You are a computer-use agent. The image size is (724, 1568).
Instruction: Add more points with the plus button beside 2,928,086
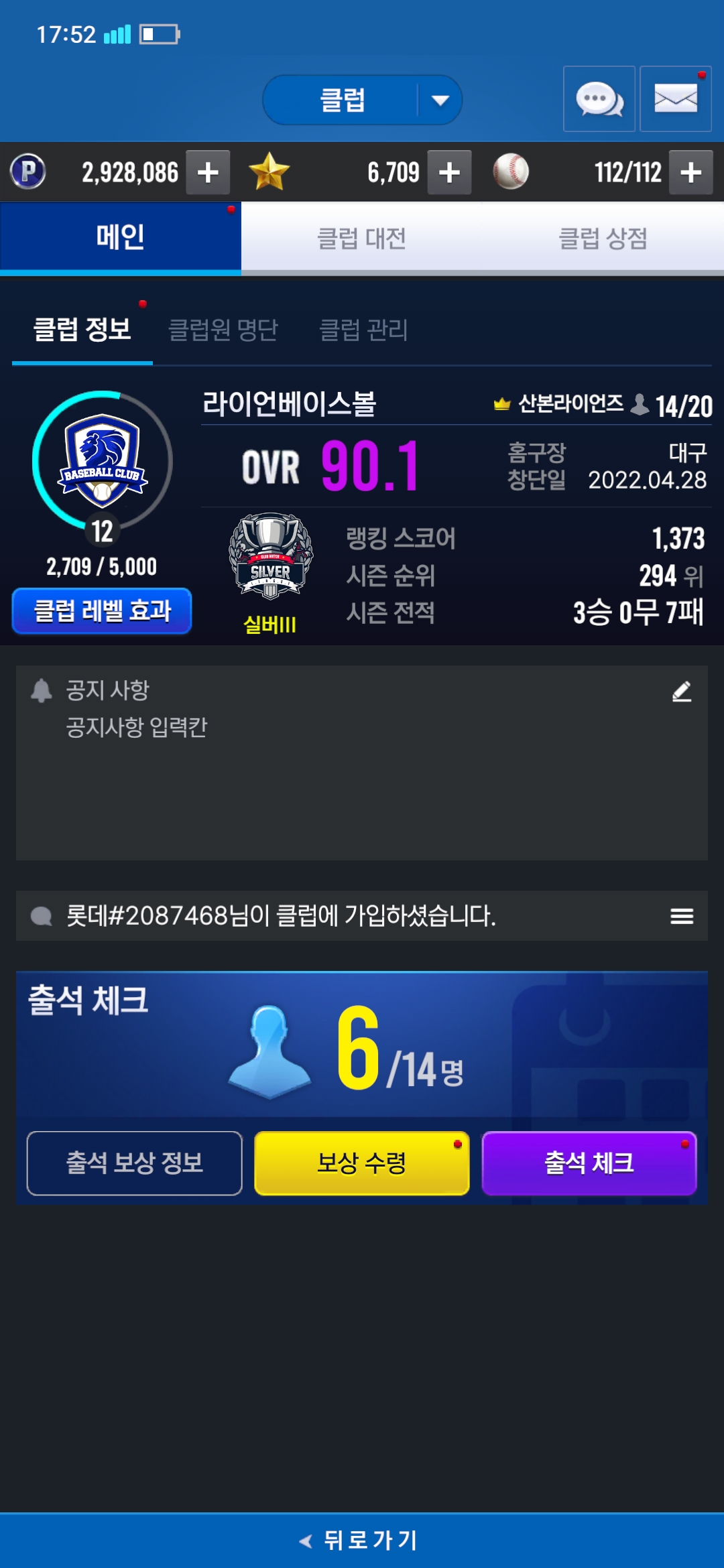click(208, 172)
